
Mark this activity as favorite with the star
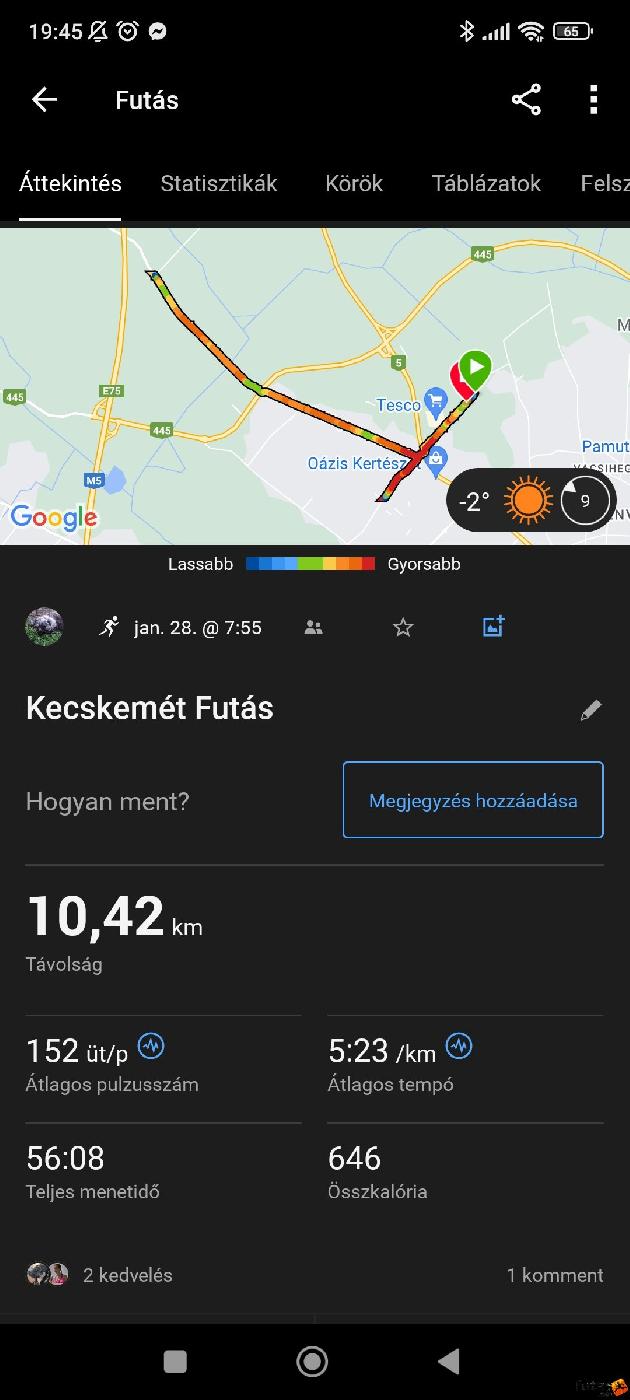point(403,627)
